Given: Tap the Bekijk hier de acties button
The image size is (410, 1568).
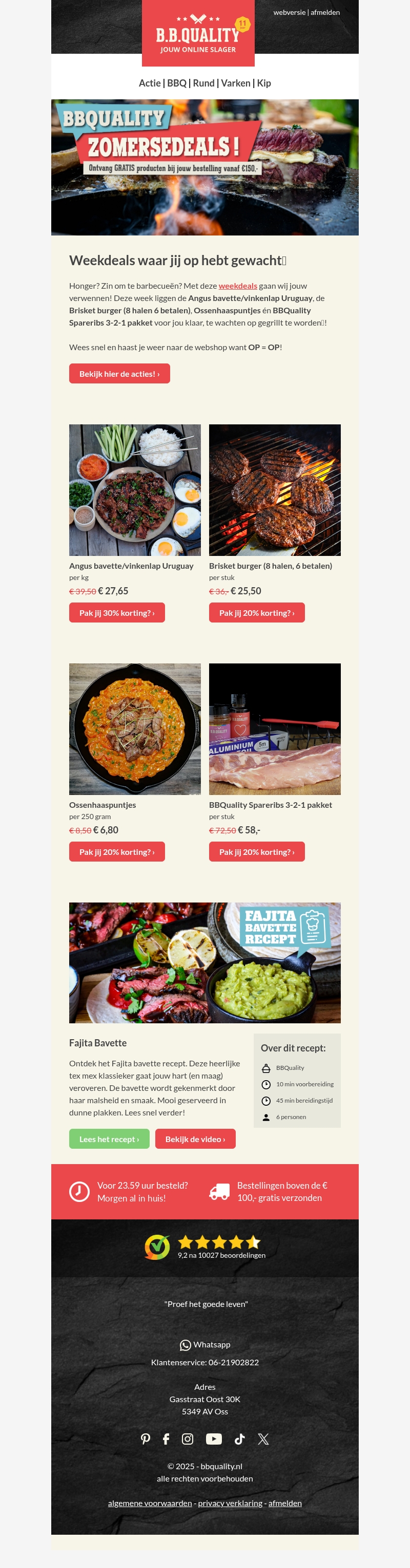Looking at the screenshot, I should 119,374.
